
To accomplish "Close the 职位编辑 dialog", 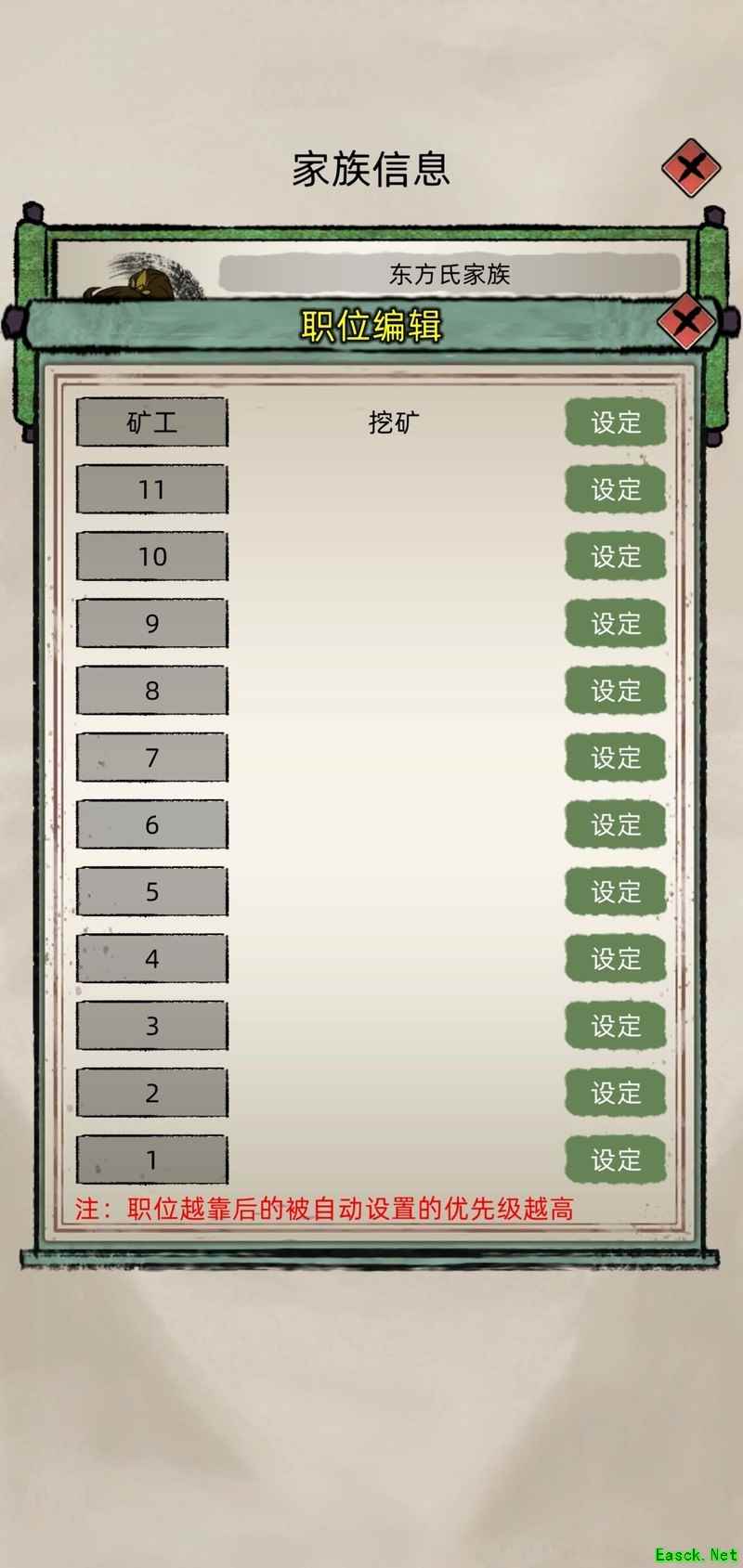I will [686, 322].
